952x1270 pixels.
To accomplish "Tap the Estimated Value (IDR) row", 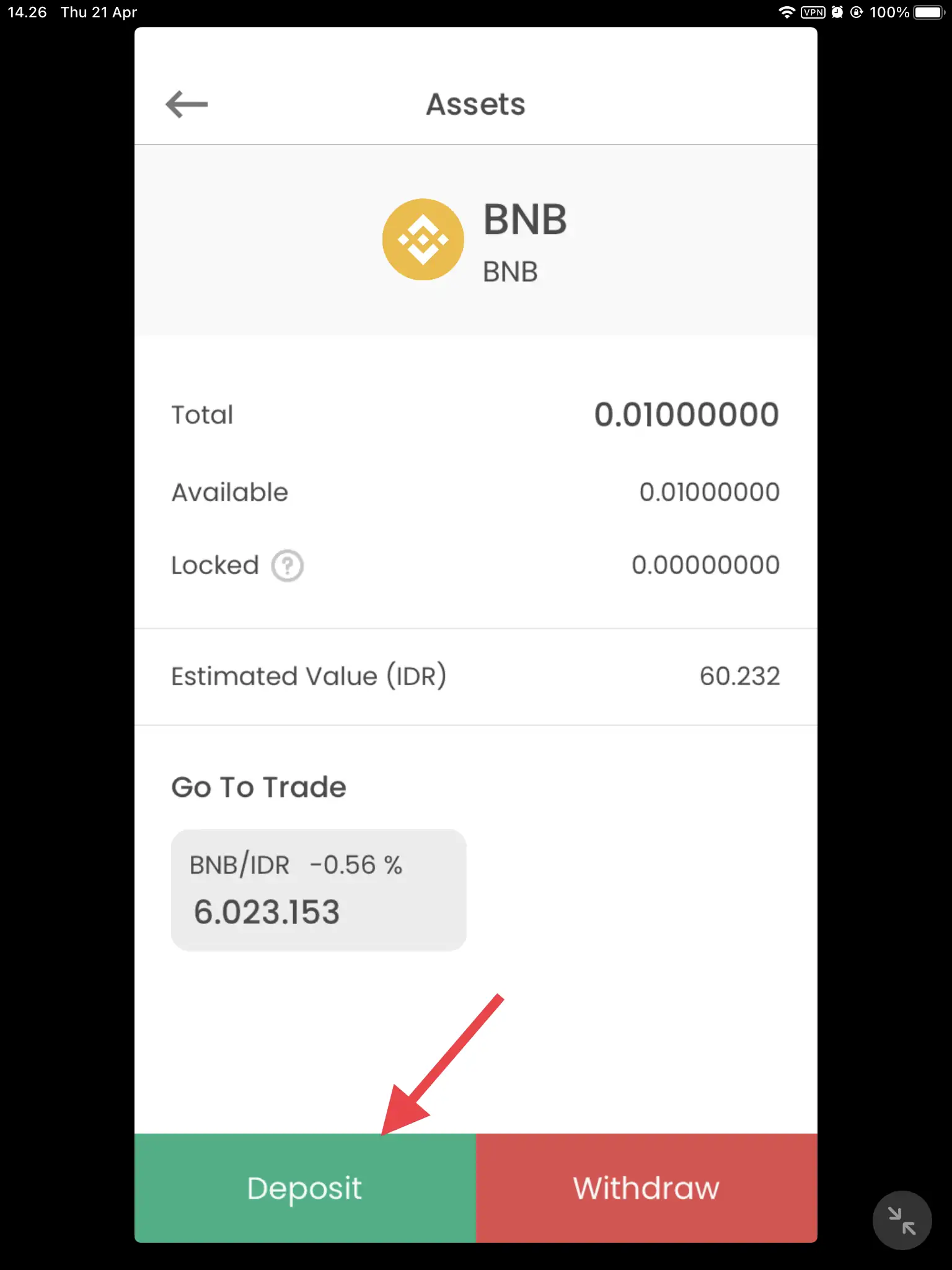I will tap(475, 676).
